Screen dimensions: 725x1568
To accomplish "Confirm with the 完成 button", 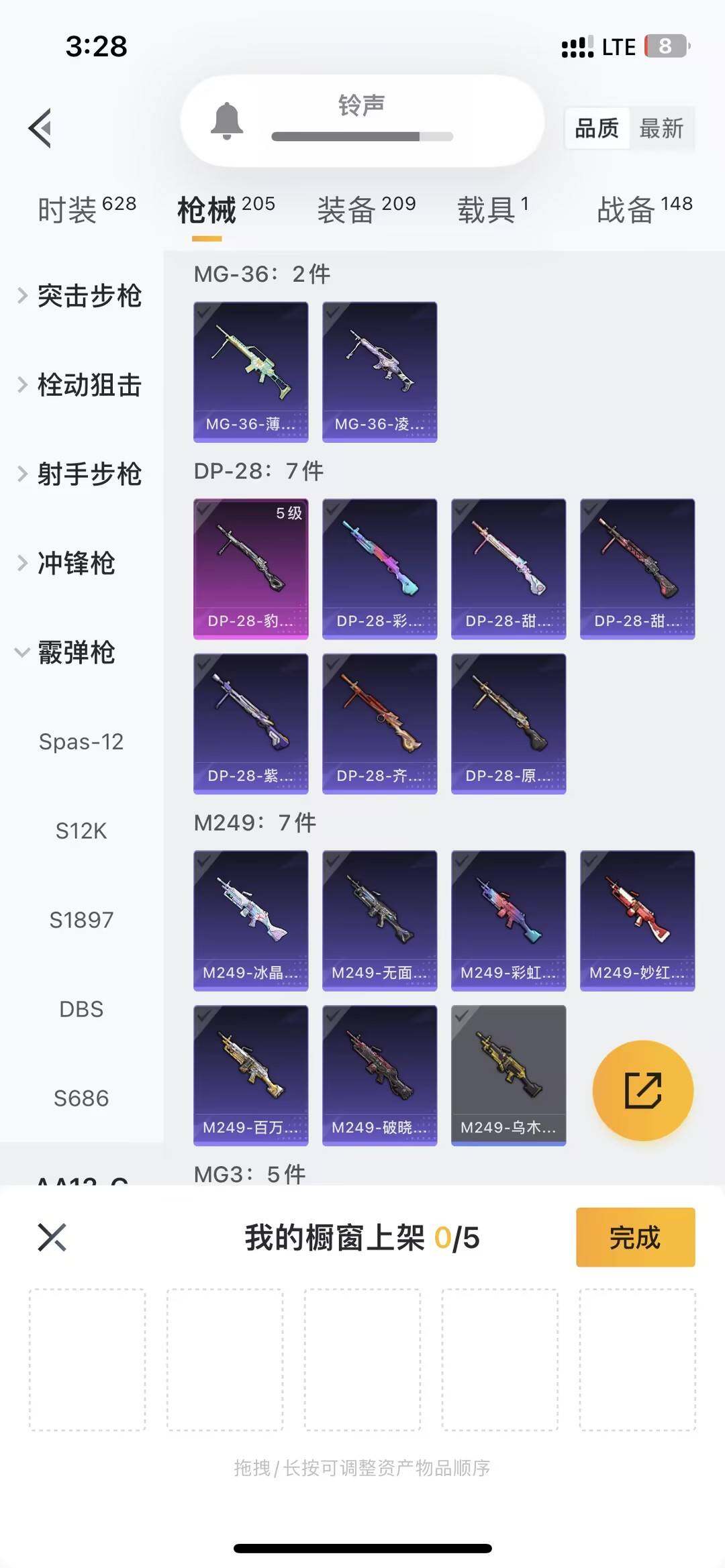I will [635, 1237].
